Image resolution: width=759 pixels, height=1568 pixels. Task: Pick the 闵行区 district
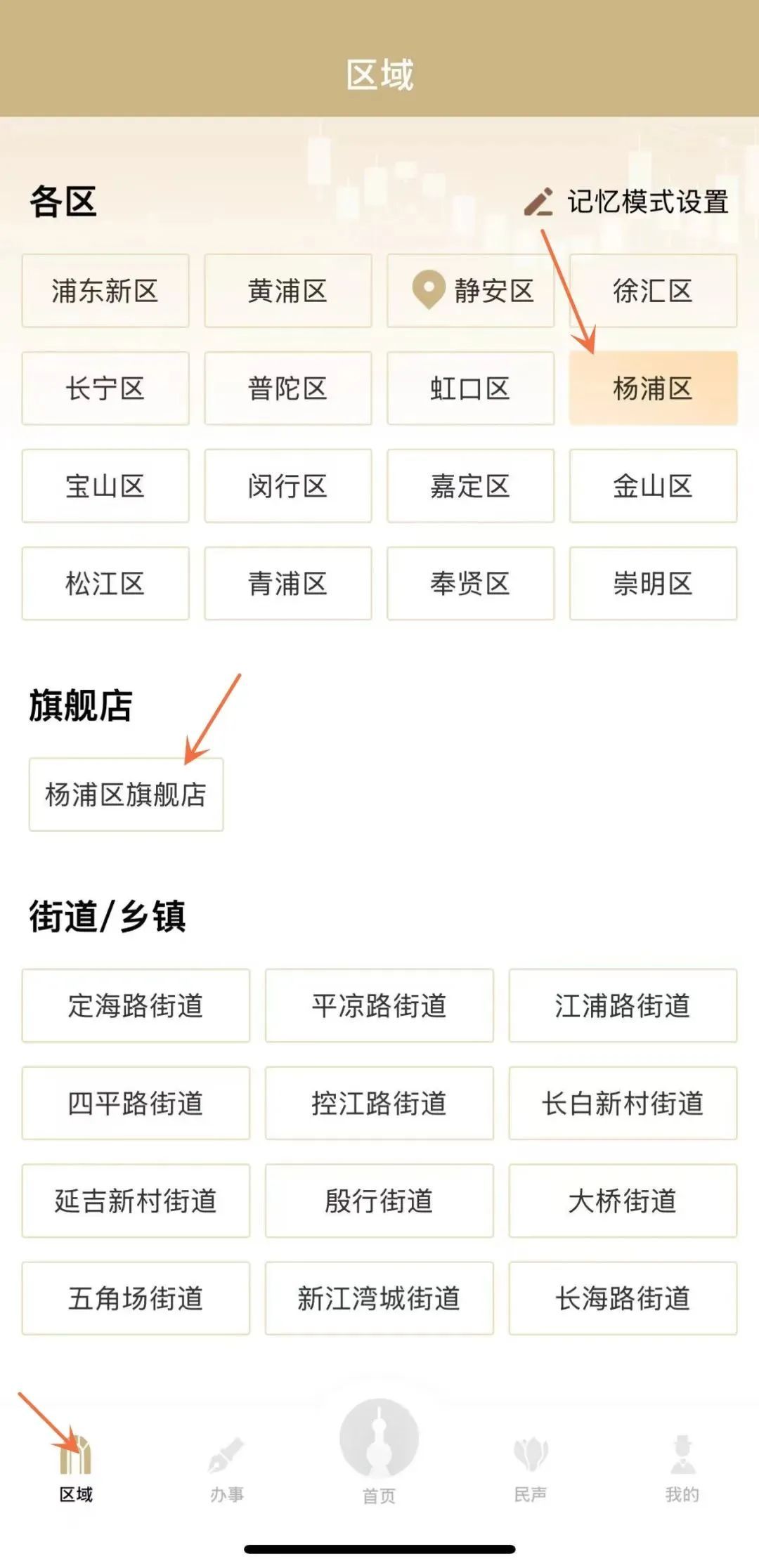pyautogui.click(x=287, y=486)
